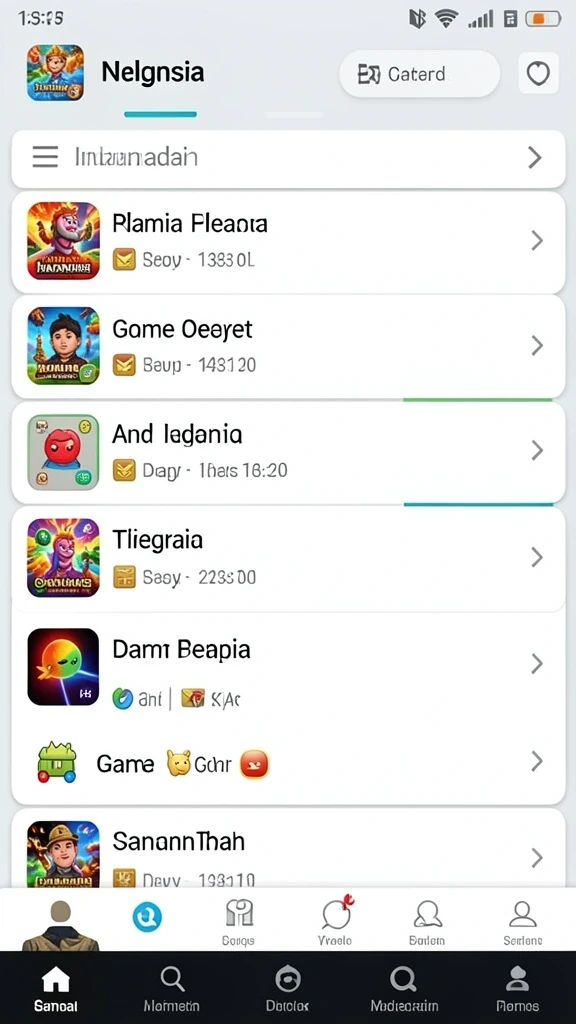Open the Caterd button at top
576x1024 pixels.
pyautogui.click(x=419, y=74)
